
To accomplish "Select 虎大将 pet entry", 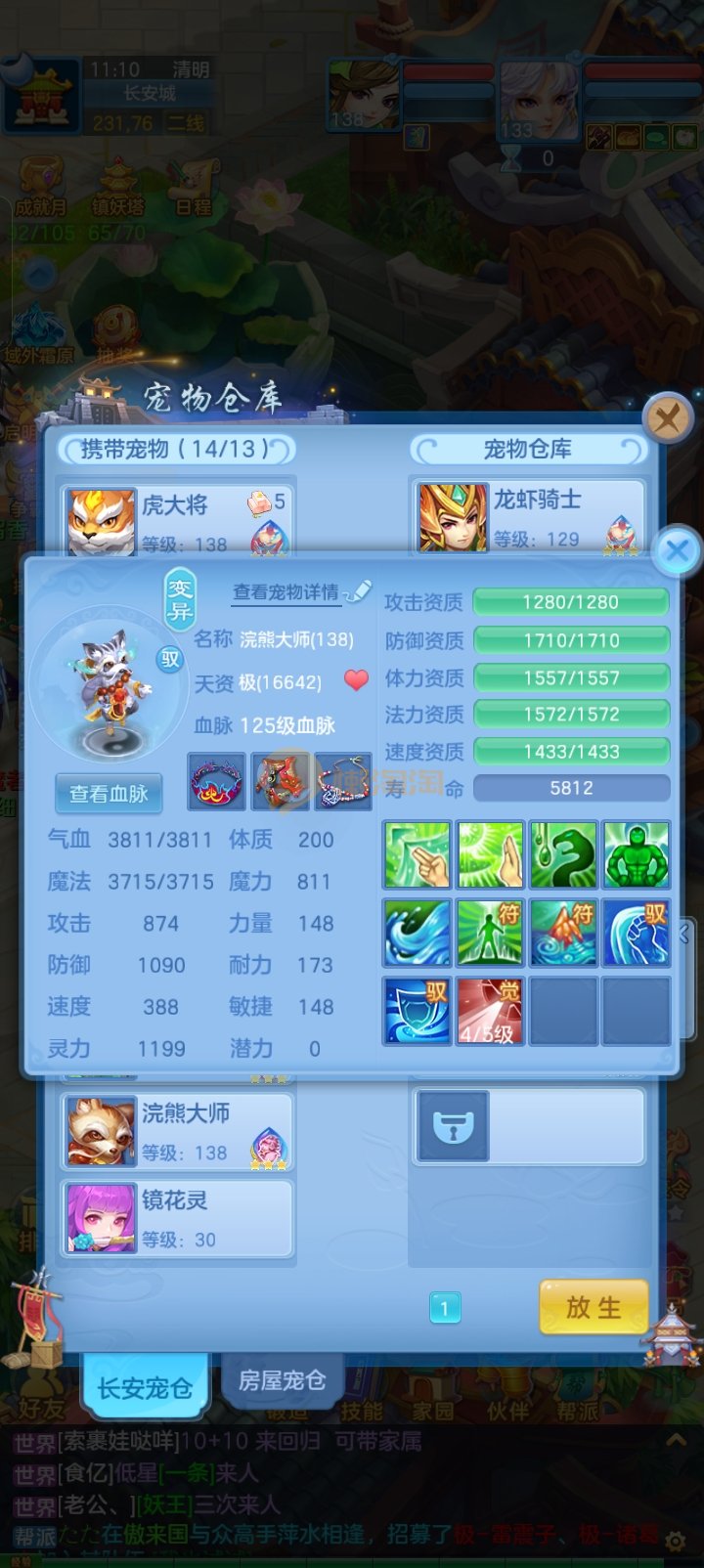I will pyautogui.click(x=178, y=520).
